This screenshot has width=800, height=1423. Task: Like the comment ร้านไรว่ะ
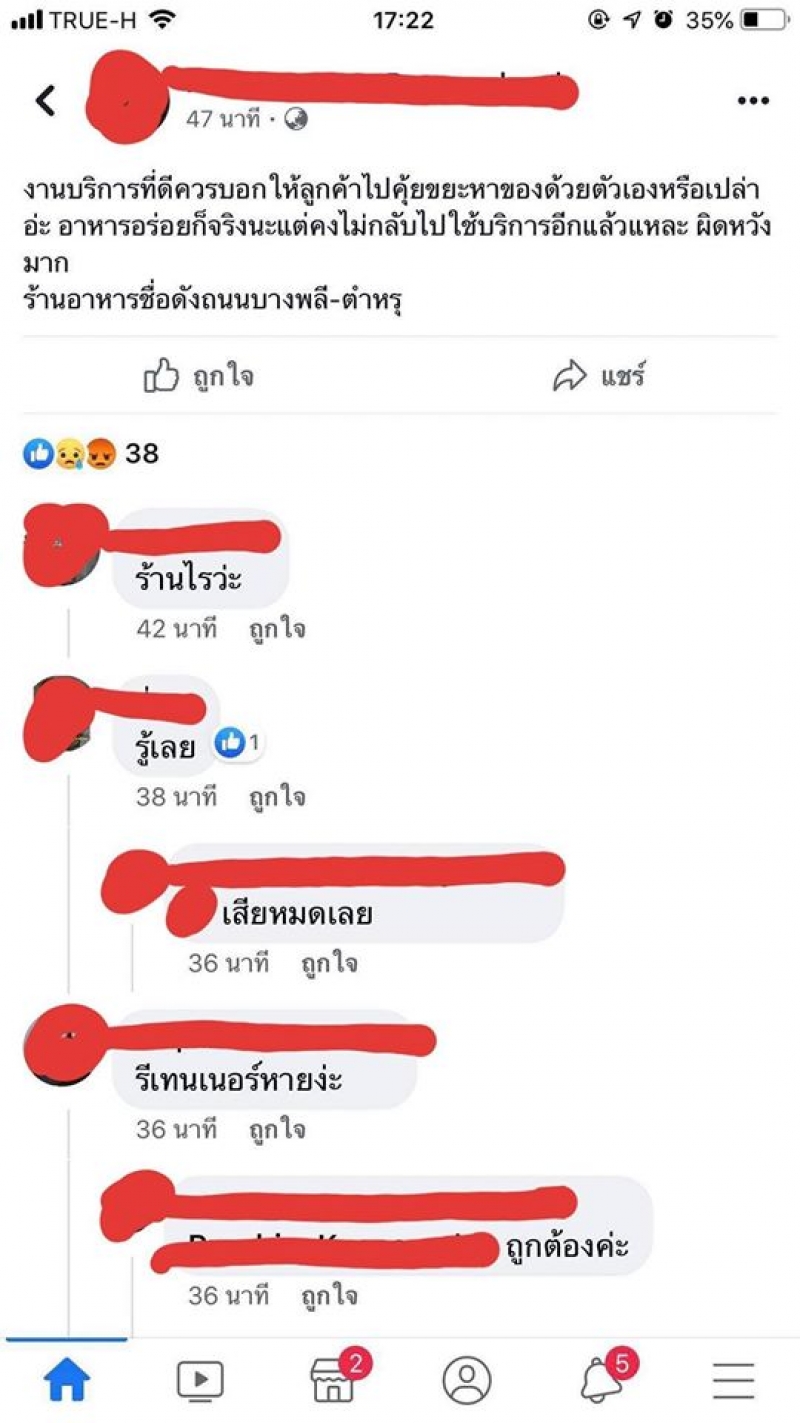[277, 629]
